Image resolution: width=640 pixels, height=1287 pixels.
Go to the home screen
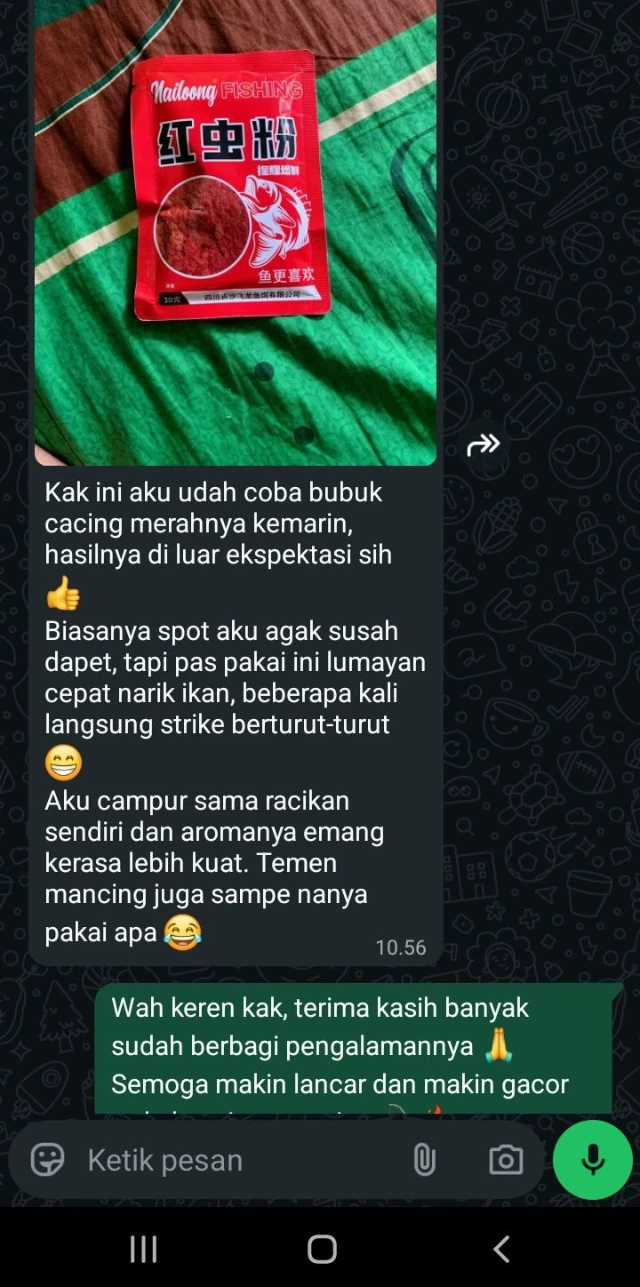tap(321, 1249)
